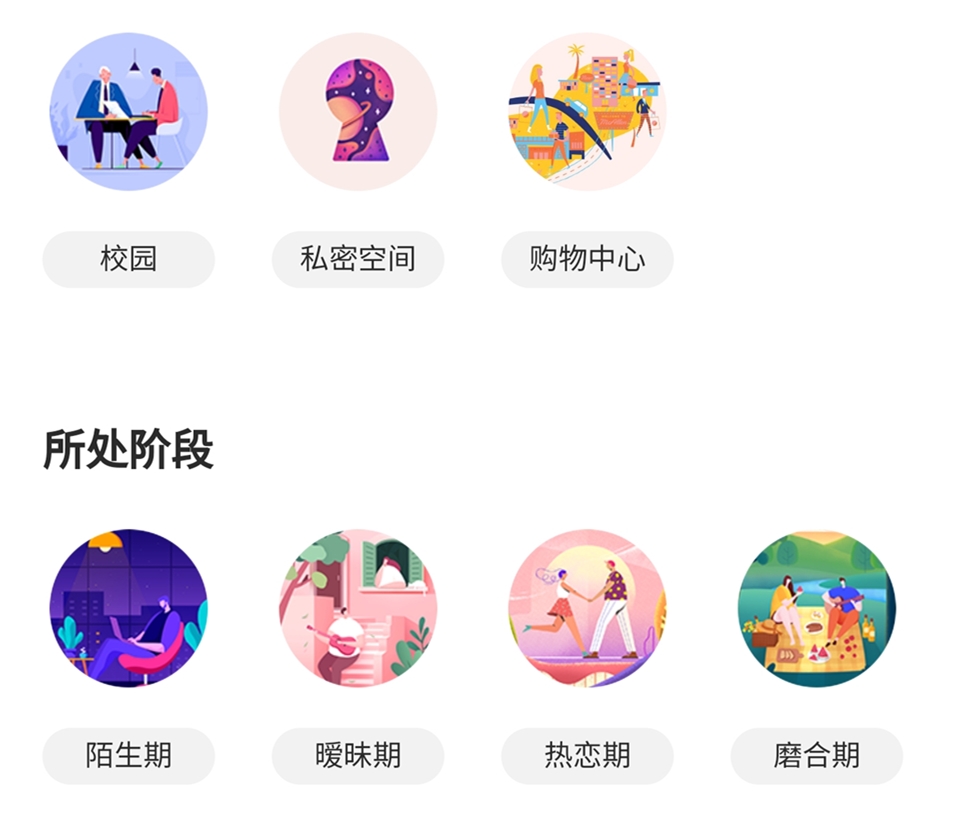This screenshot has width=965, height=824.
Task: Select the 磨合期 stage
Action: click(x=816, y=756)
